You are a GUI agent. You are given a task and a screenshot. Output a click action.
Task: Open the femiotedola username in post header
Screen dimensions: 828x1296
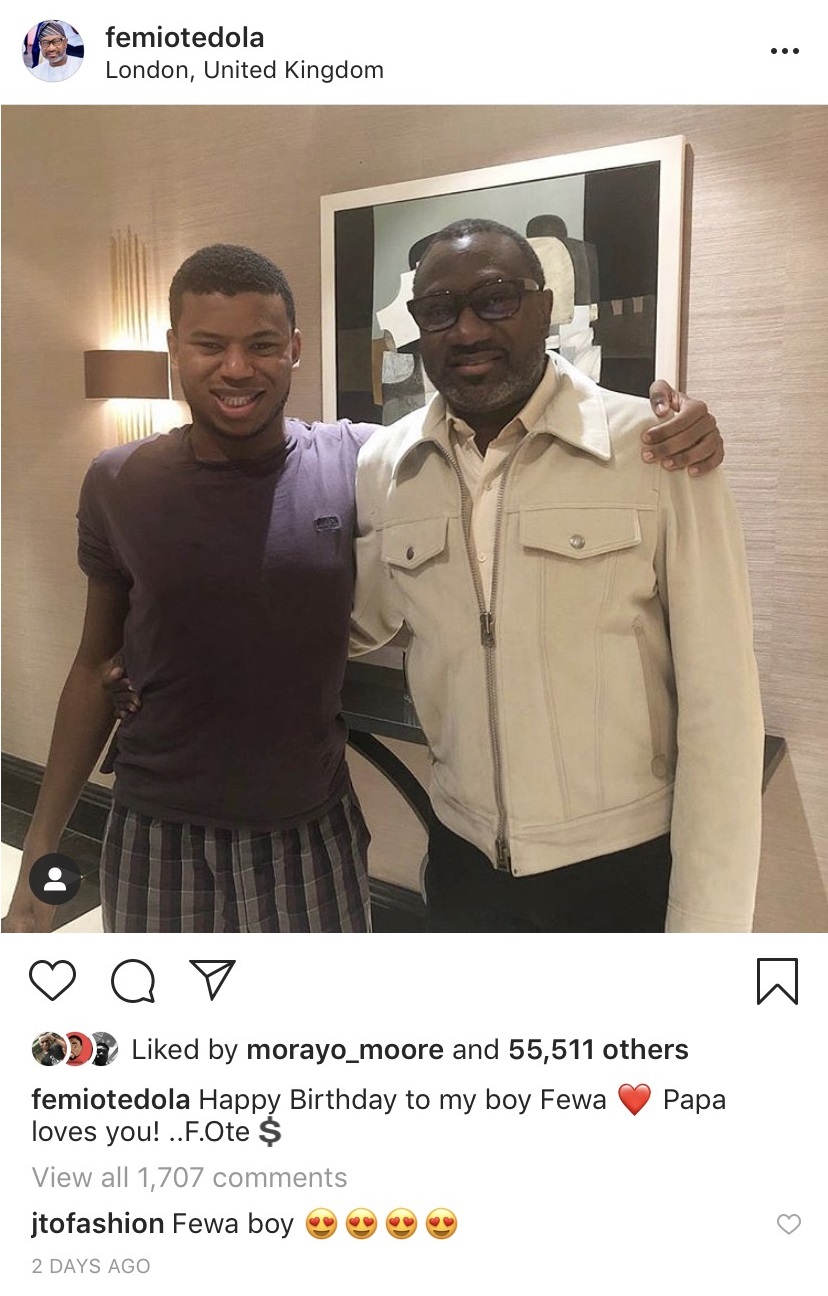point(185,38)
